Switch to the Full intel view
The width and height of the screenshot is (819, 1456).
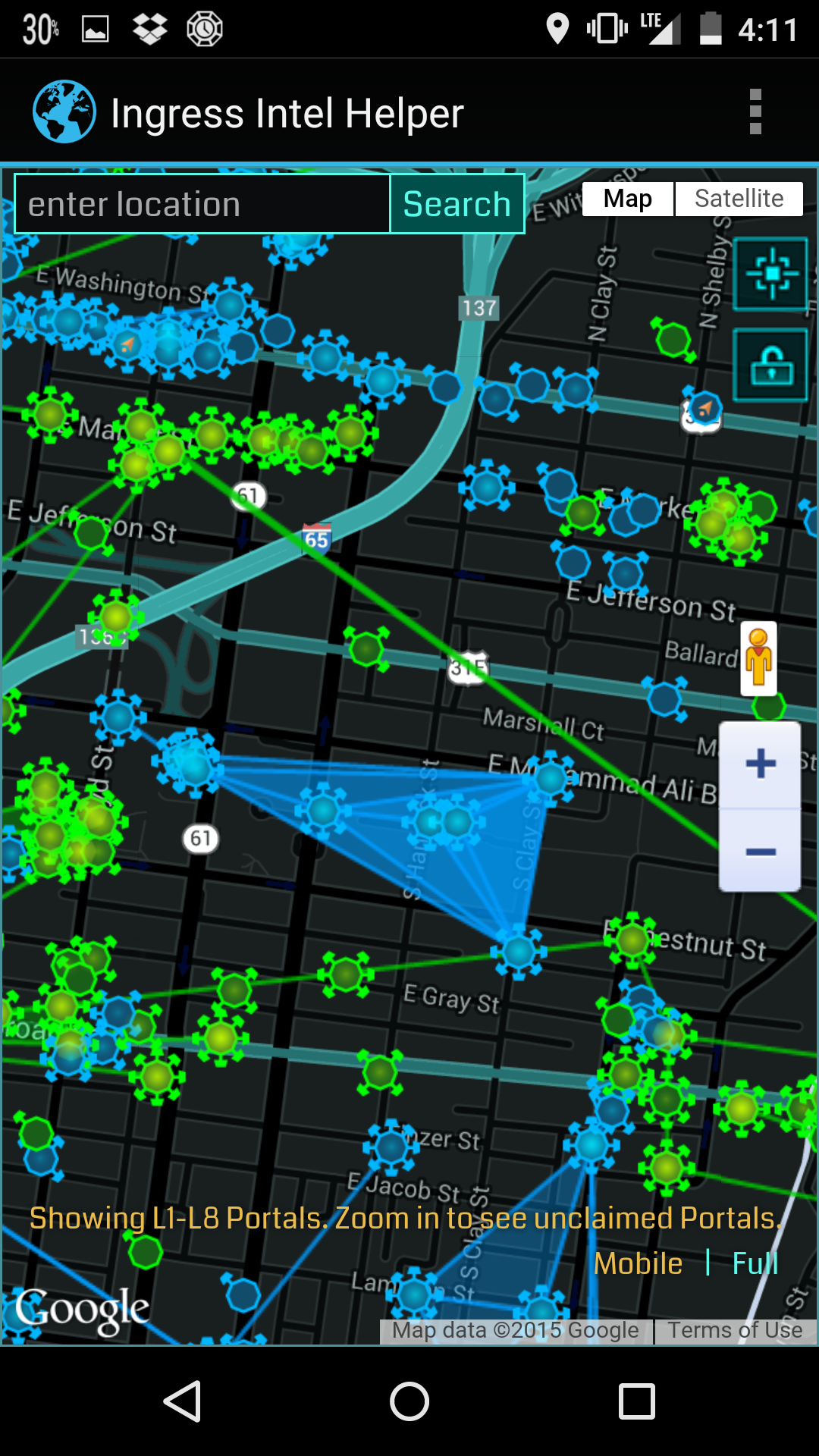coord(755,1263)
